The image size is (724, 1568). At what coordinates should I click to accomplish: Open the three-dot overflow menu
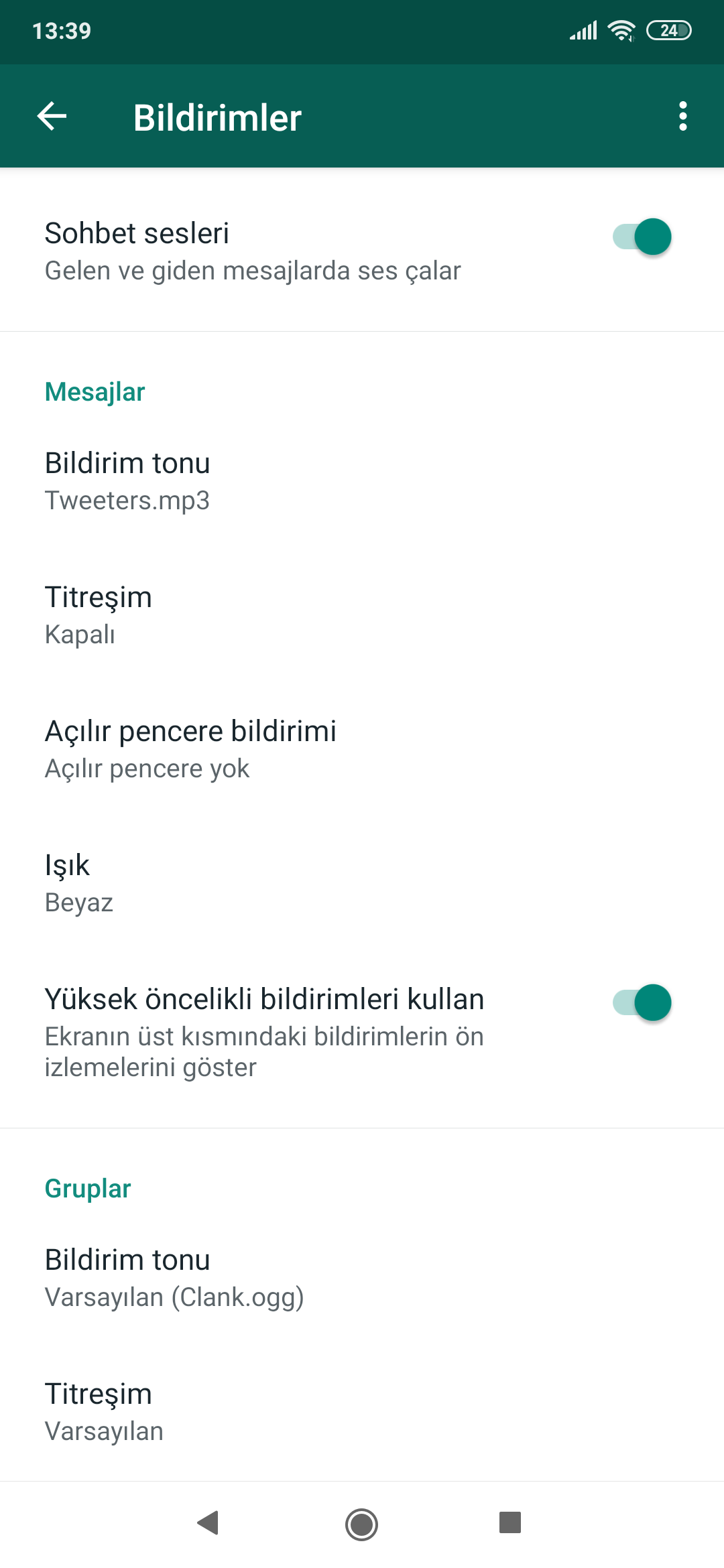point(682,117)
